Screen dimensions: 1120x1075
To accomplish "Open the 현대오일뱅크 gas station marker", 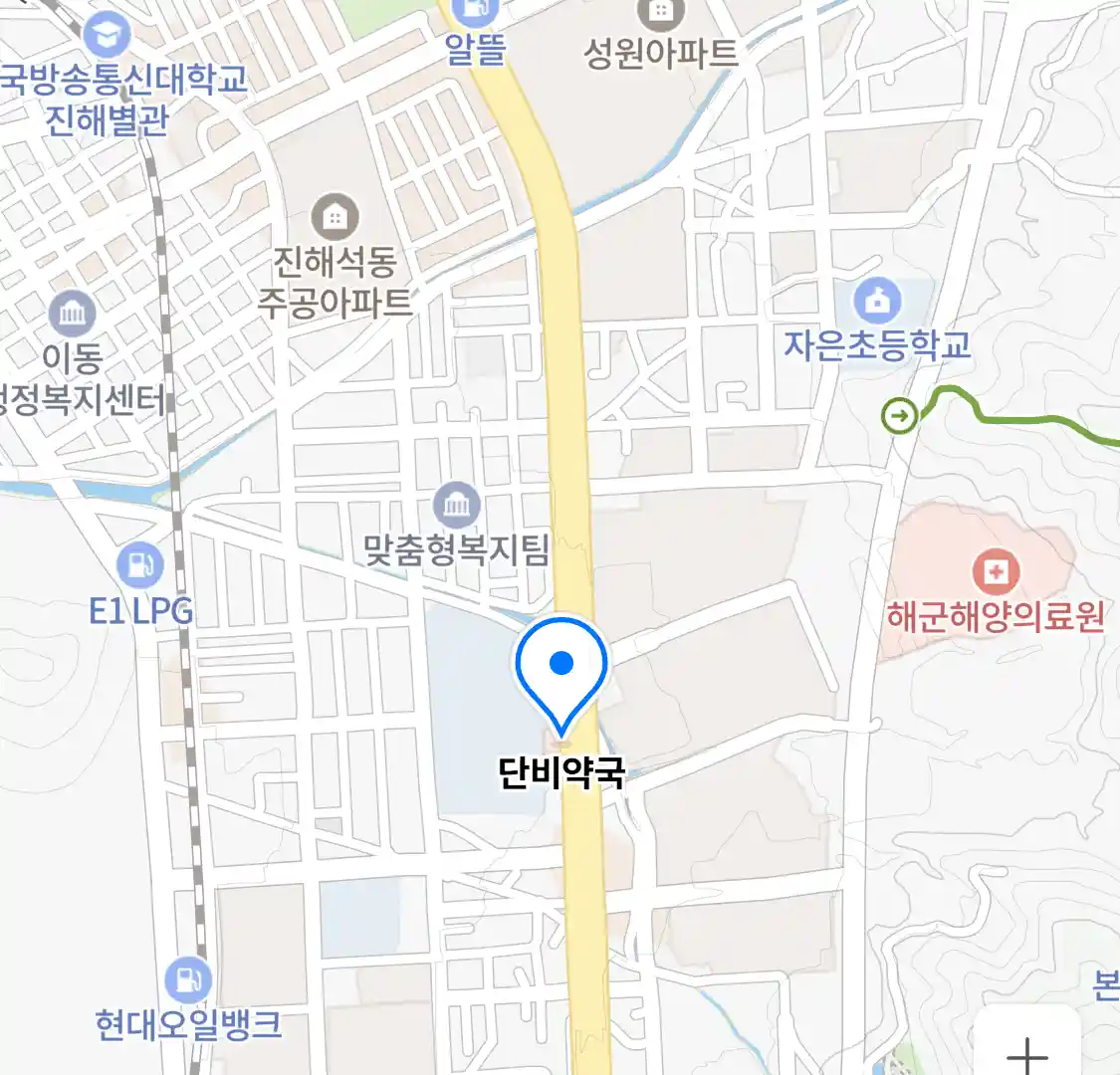I will (x=187, y=980).
